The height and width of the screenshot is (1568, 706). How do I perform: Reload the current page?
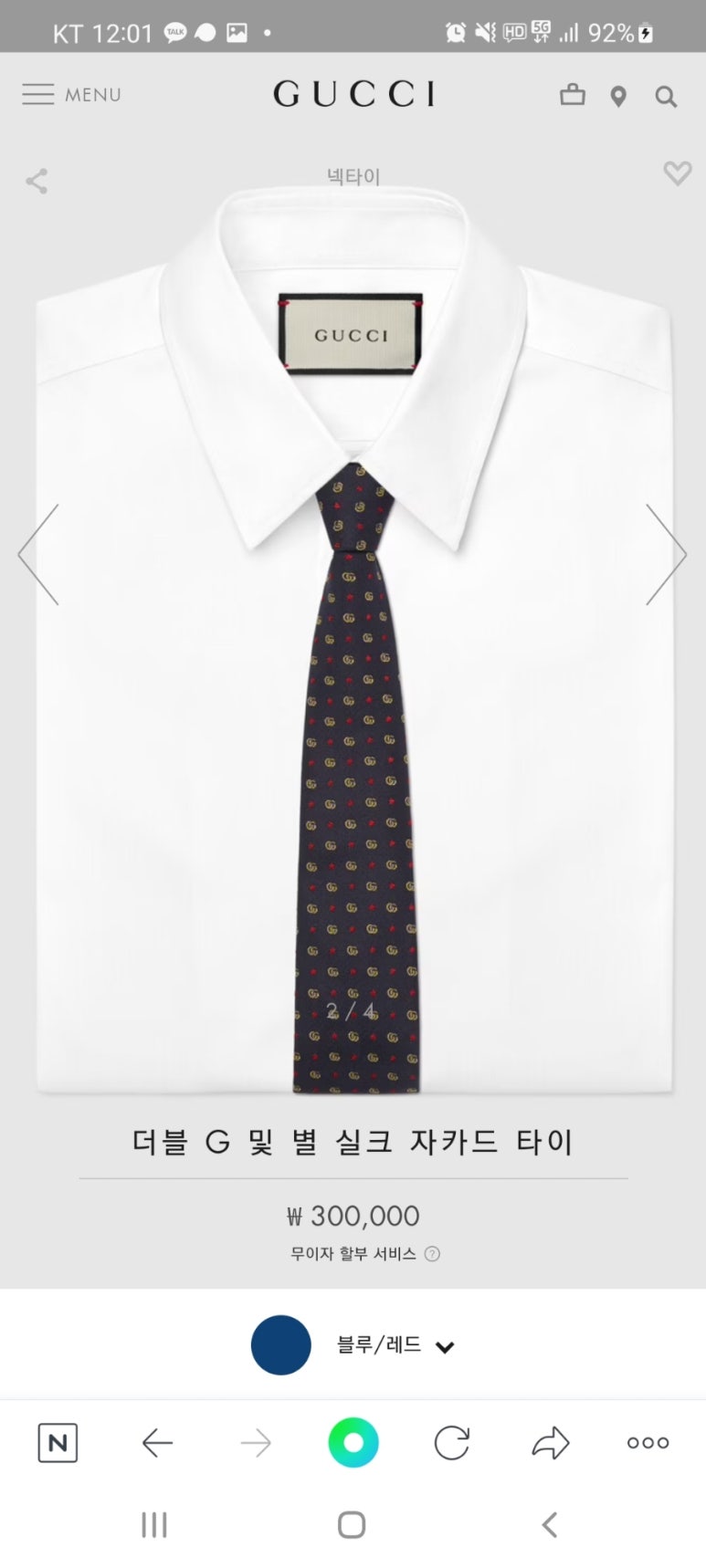point(452,1443)
